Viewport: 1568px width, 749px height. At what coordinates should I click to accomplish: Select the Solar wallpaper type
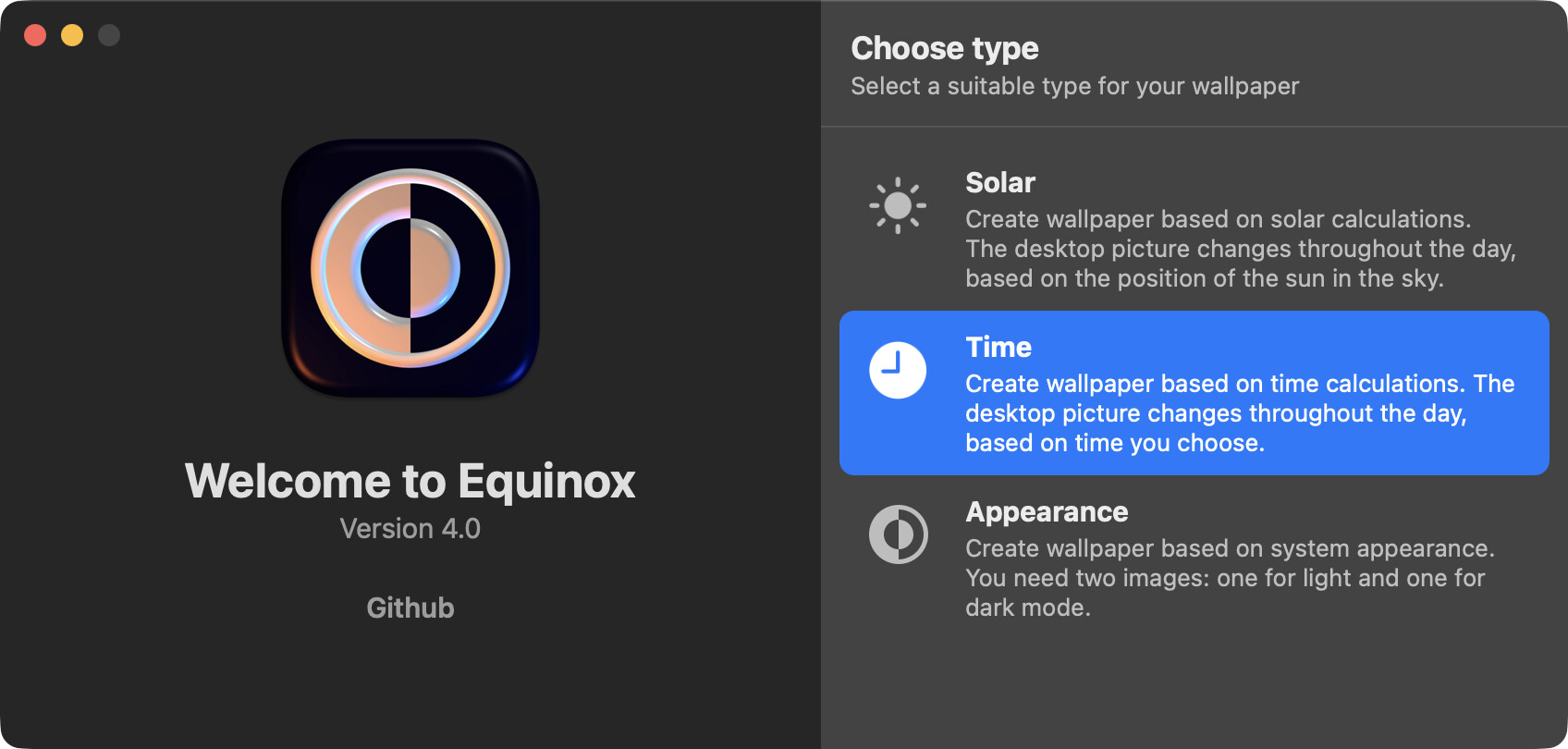[x=1193, y=229]
